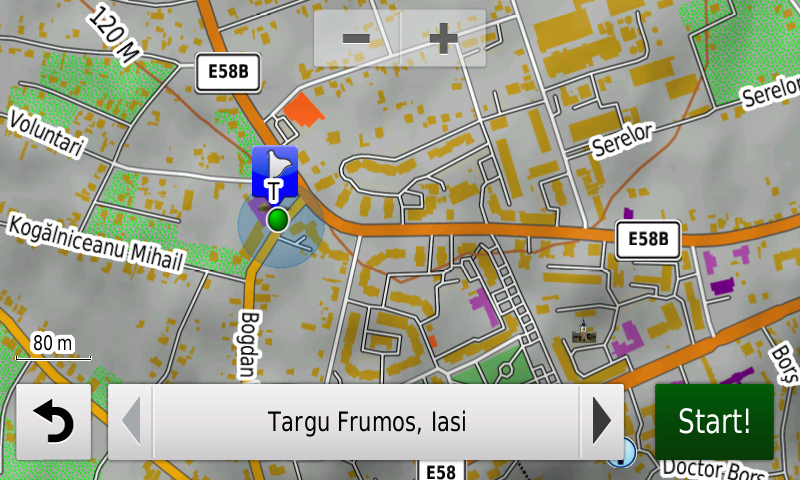Go back with the return arrow
Image resolution: width=800 pixels, height=480 pixels.
pos(53,422)
